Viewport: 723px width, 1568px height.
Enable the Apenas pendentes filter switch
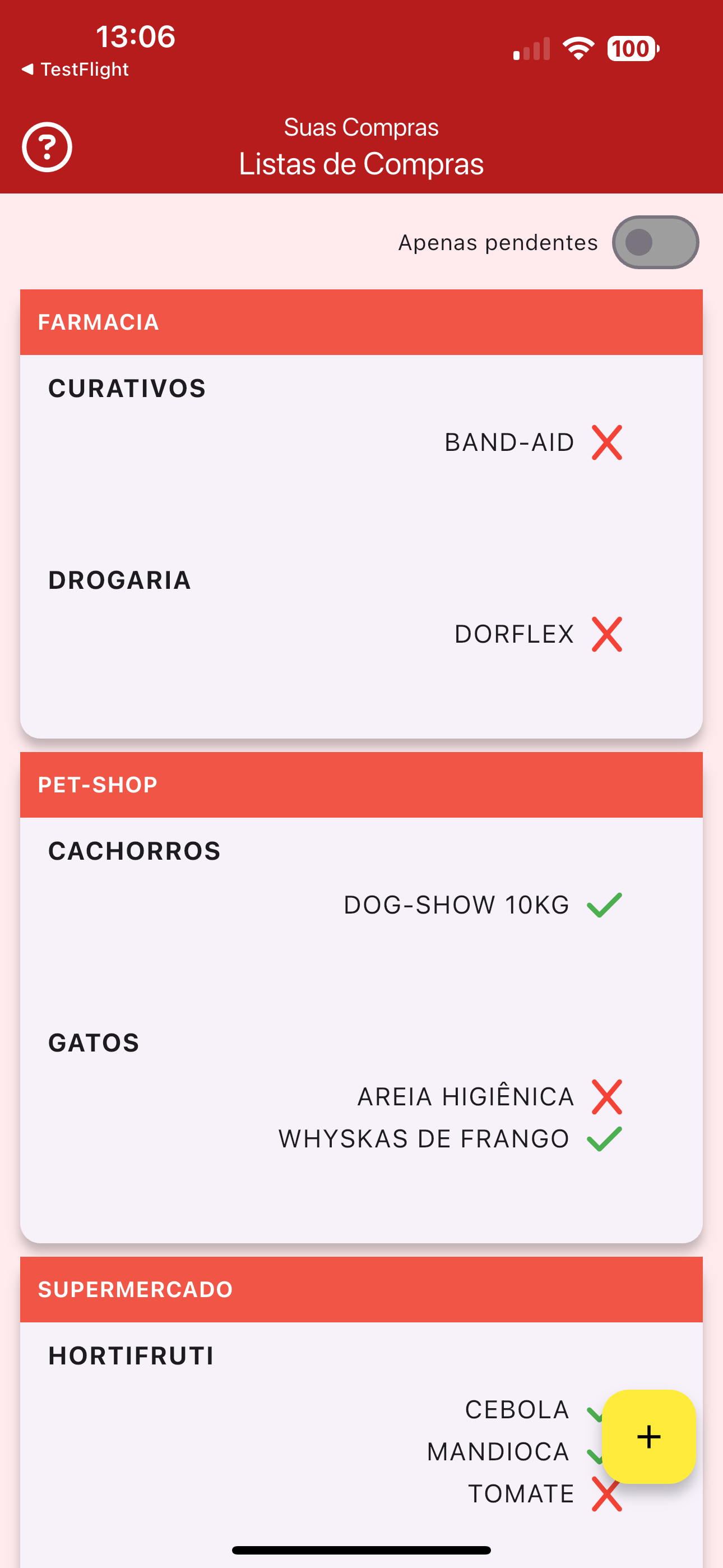657,242
